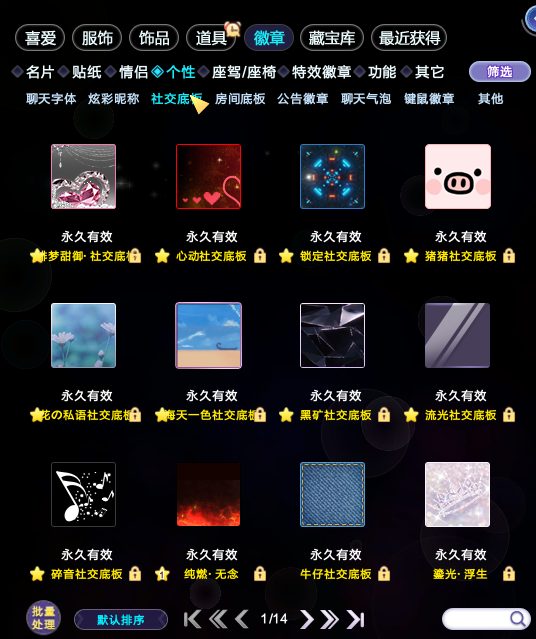Select the 聊天气泡 filter
536x639 pixels.
coord(366,99)
